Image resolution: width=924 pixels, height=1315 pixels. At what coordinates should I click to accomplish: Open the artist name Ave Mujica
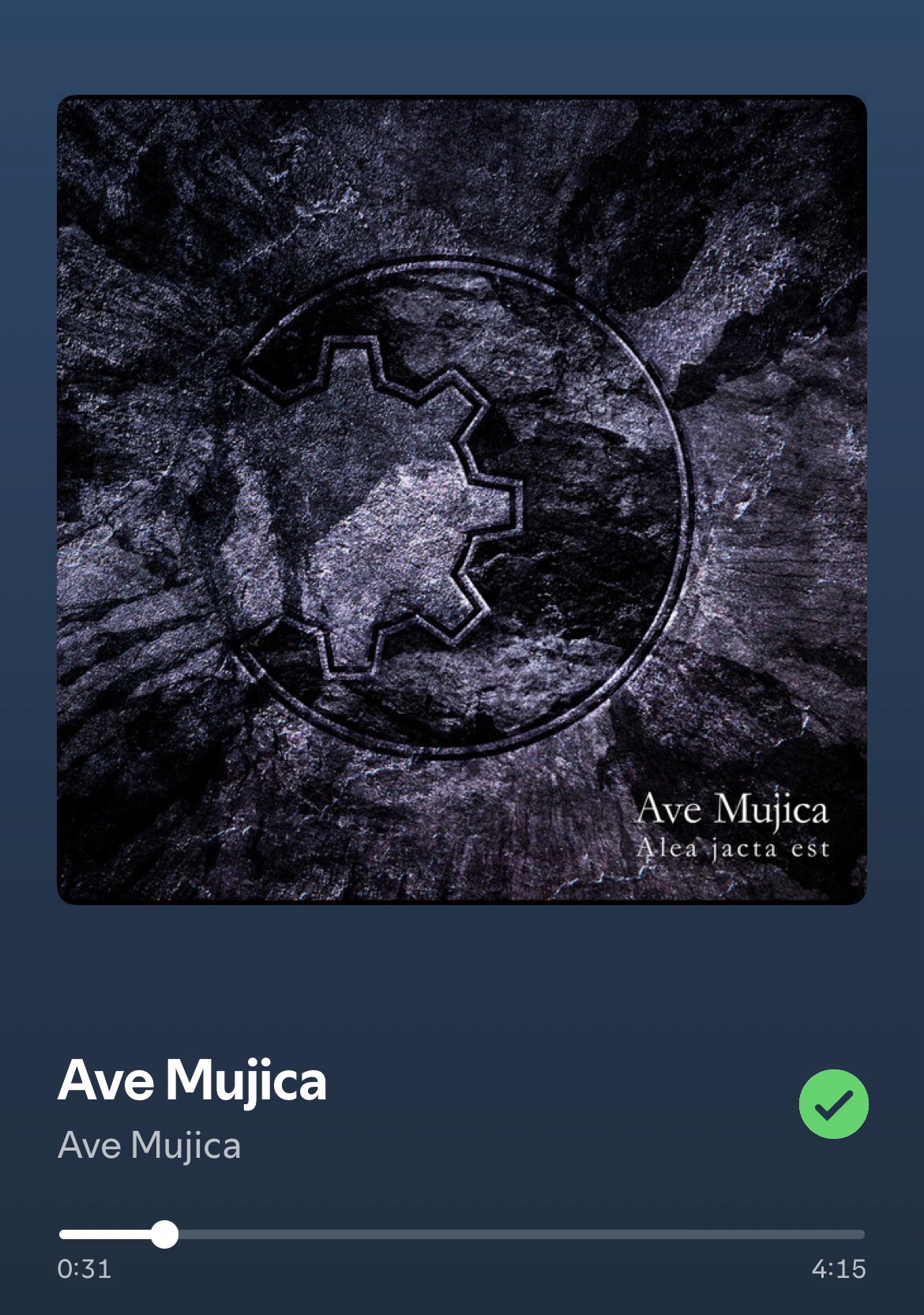[x=149, y=1145]
